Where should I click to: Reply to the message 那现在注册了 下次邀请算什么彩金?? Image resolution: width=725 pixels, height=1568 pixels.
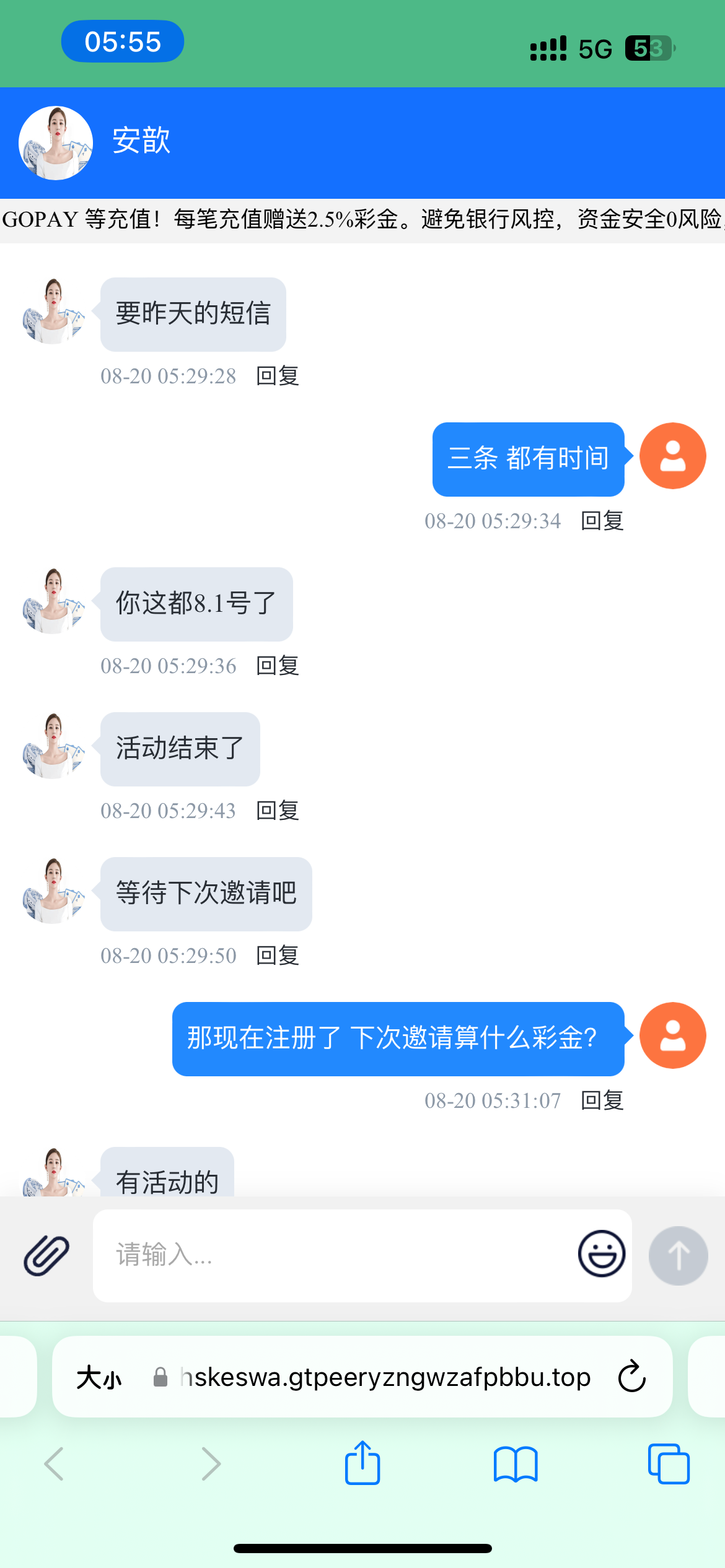click(602, 1100)
